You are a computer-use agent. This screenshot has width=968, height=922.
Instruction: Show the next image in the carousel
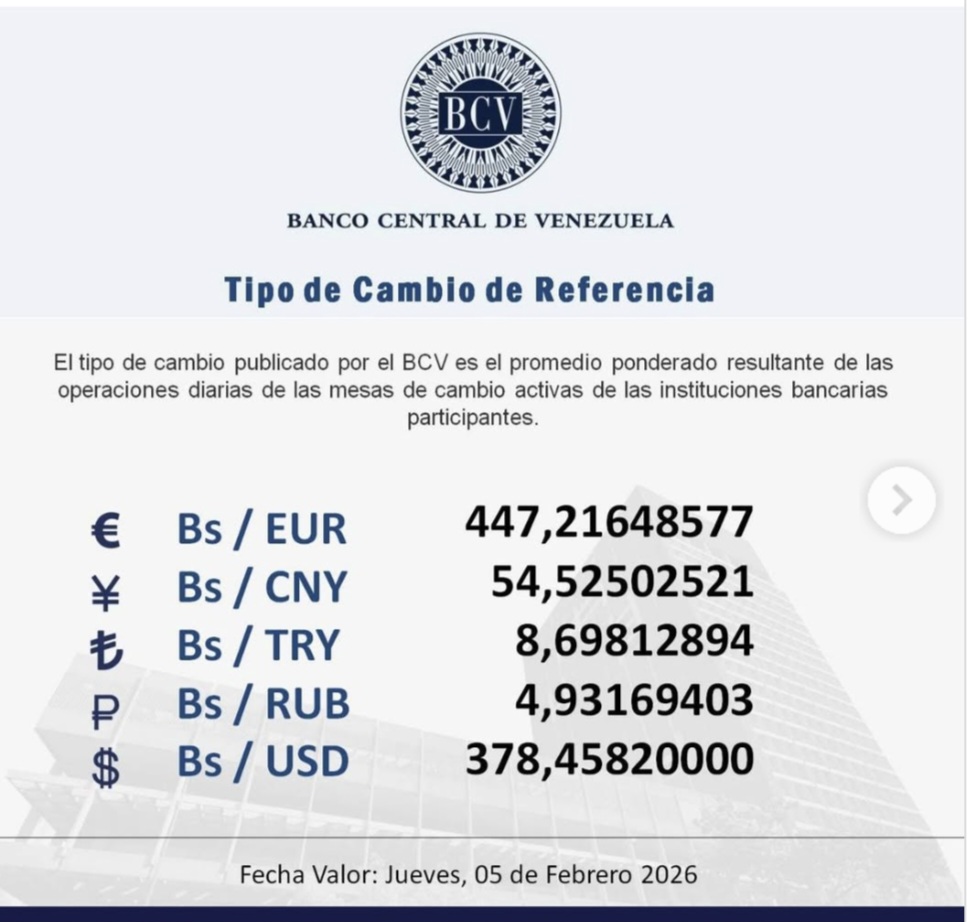tap(901, 499)
